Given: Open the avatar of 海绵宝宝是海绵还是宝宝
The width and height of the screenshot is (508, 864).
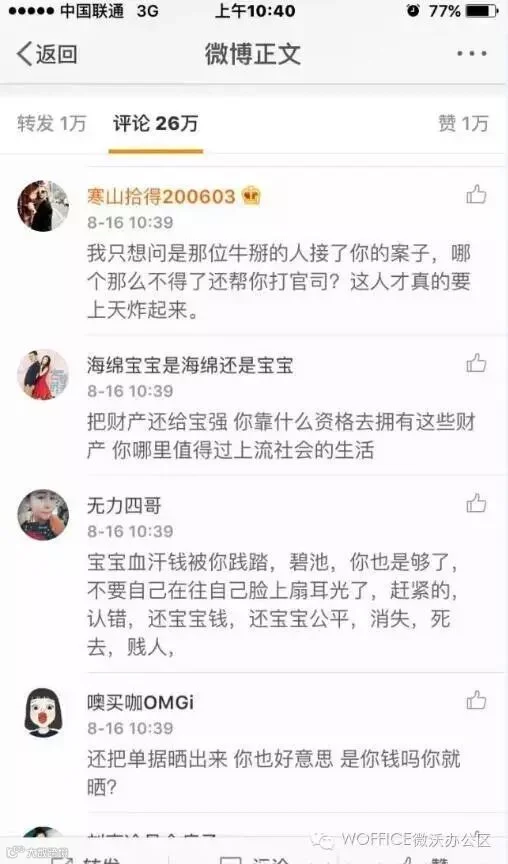Looking at the screenshot, I should point(43,374).
